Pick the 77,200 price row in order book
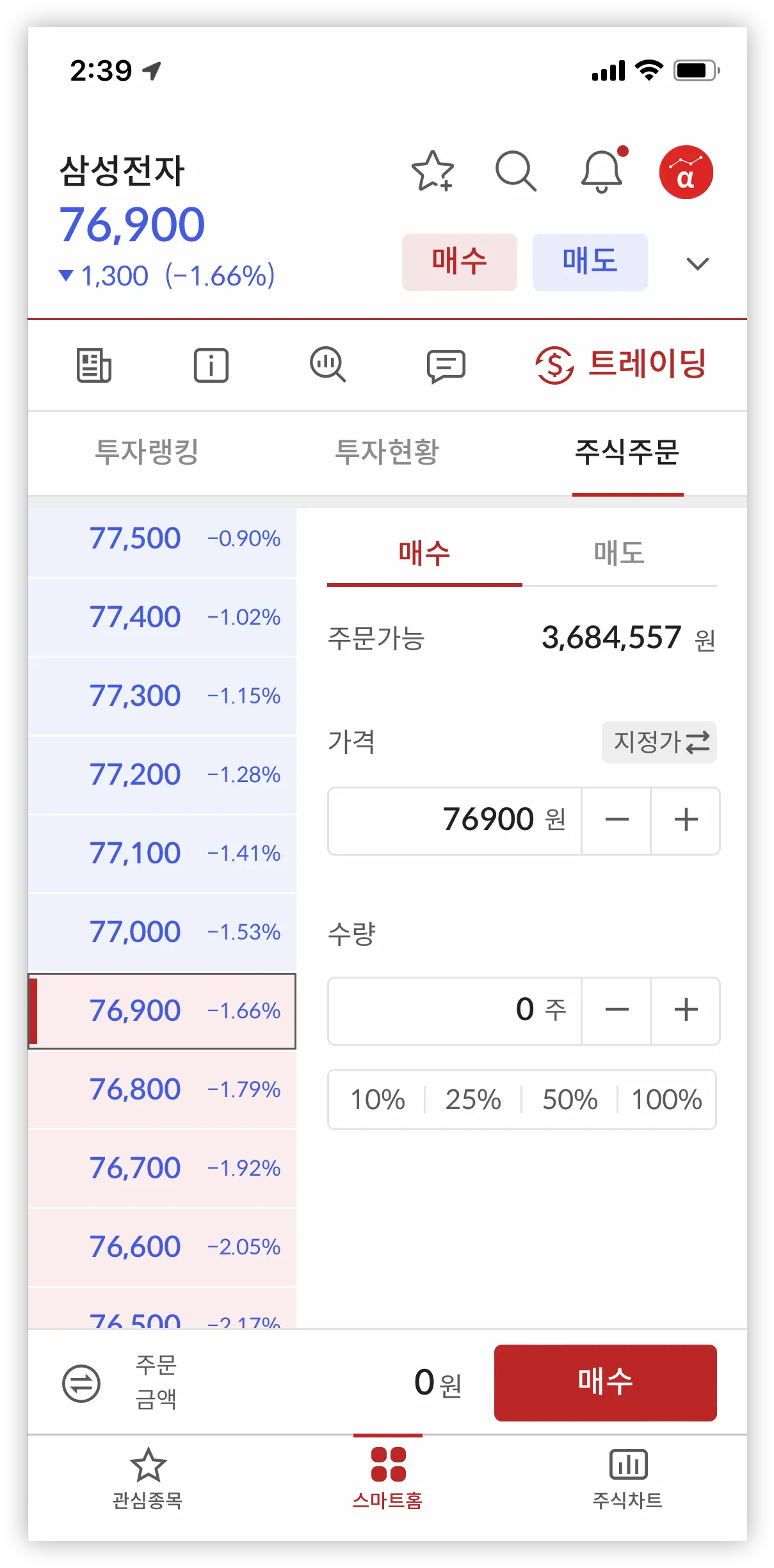 click(x=162, y=775)
